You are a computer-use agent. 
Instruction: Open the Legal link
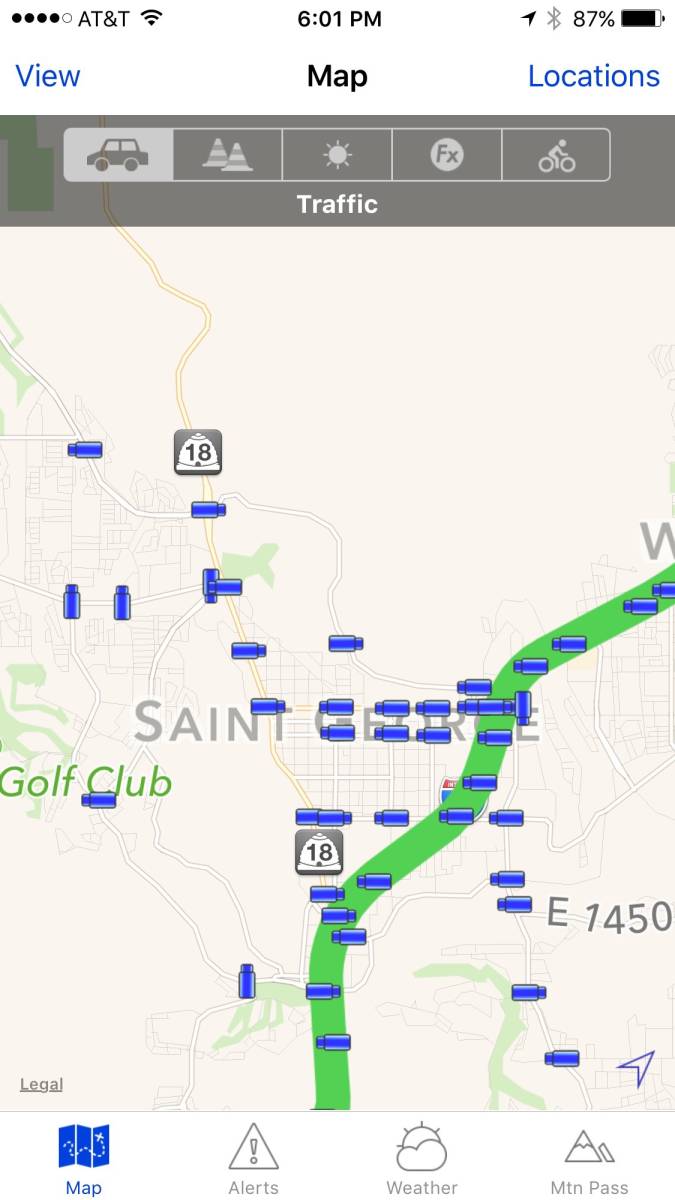tap(41, 1084)
